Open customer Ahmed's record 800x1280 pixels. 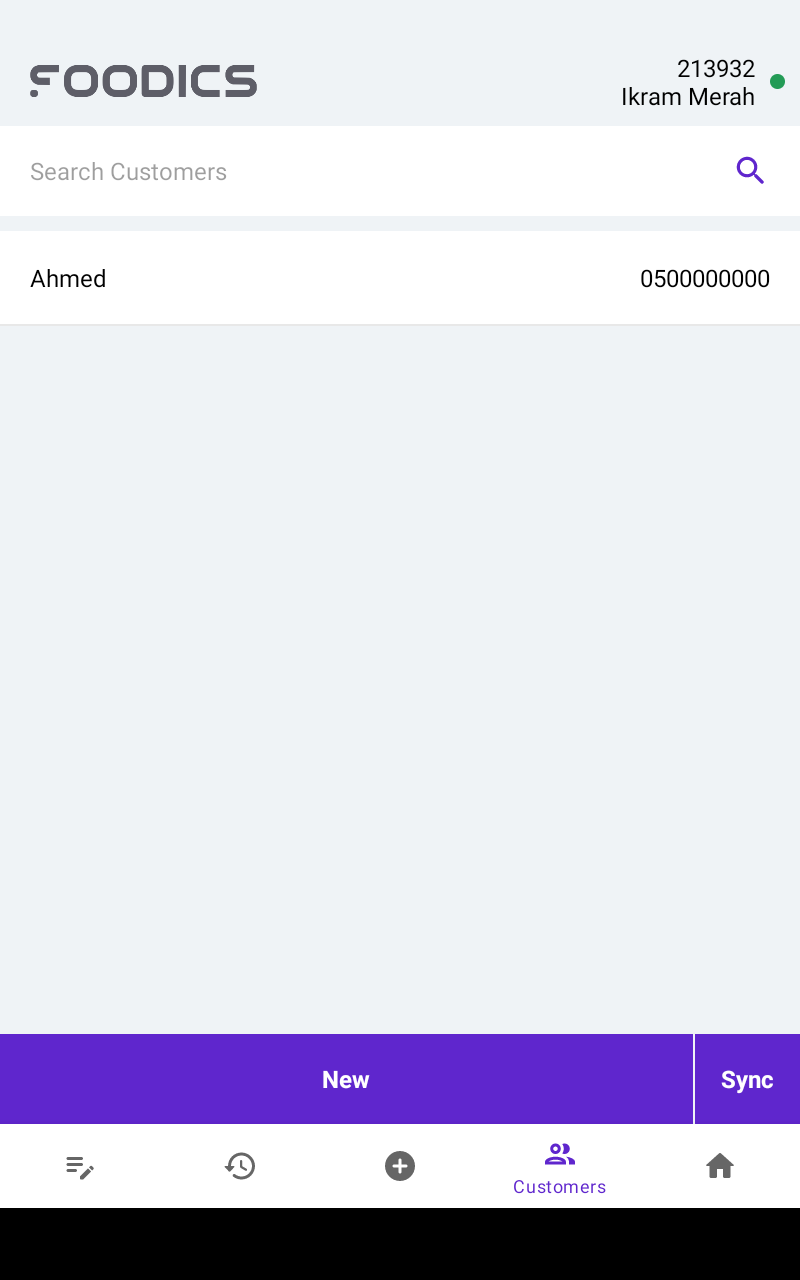tap(400, 278)
